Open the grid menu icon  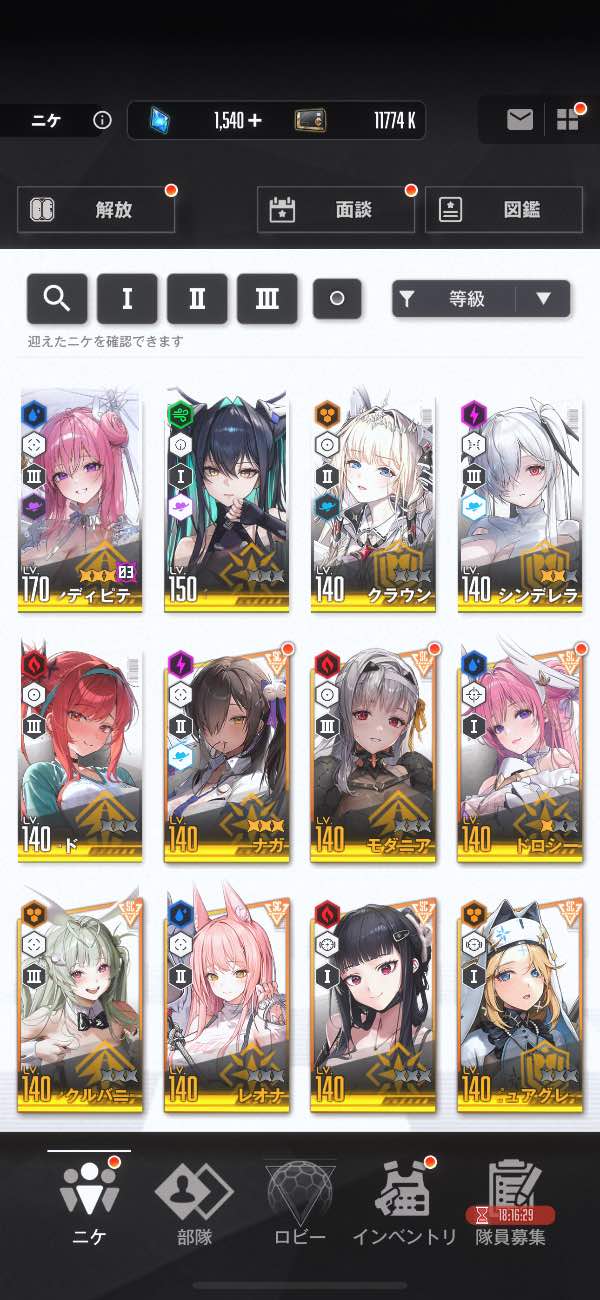coord(568,120)
